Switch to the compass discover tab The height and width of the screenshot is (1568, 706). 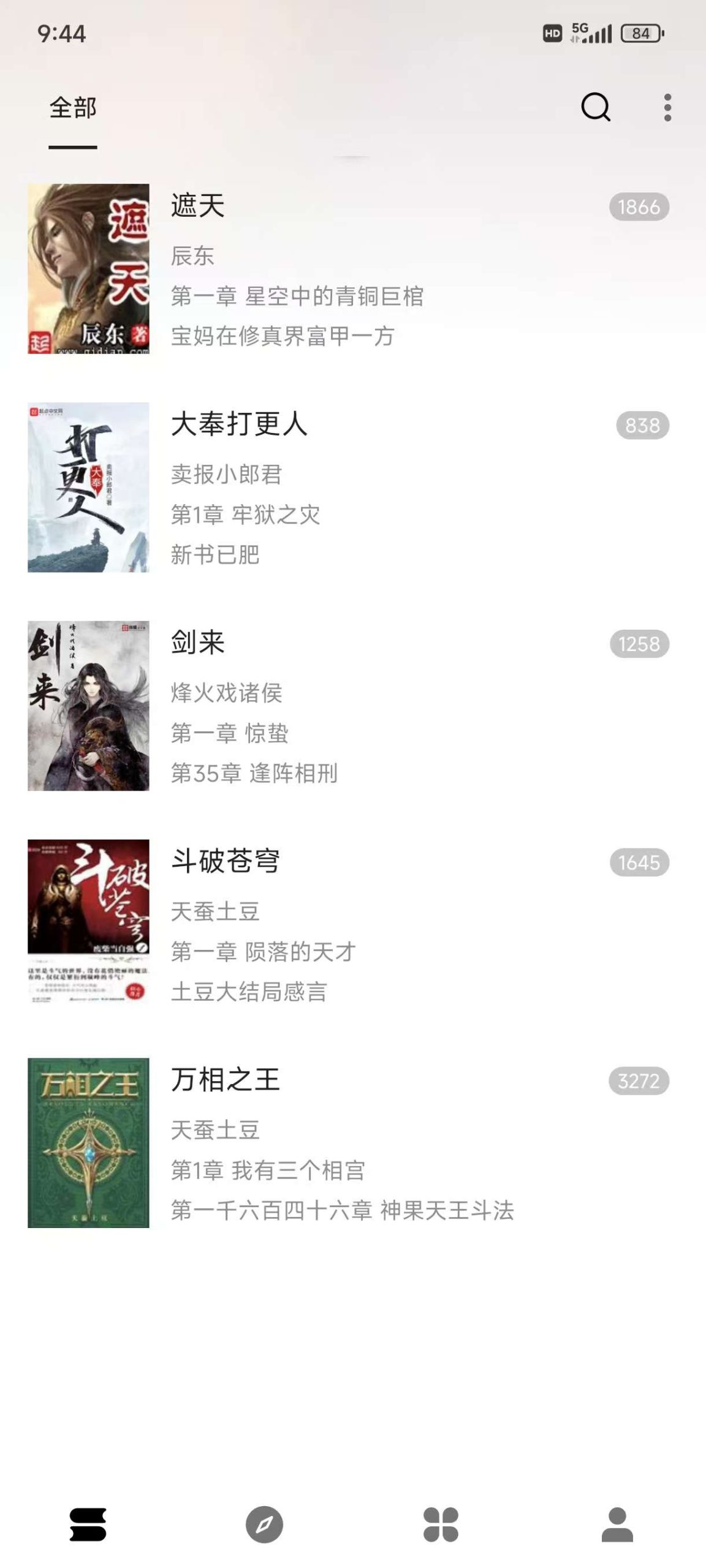coord(264,1524)
